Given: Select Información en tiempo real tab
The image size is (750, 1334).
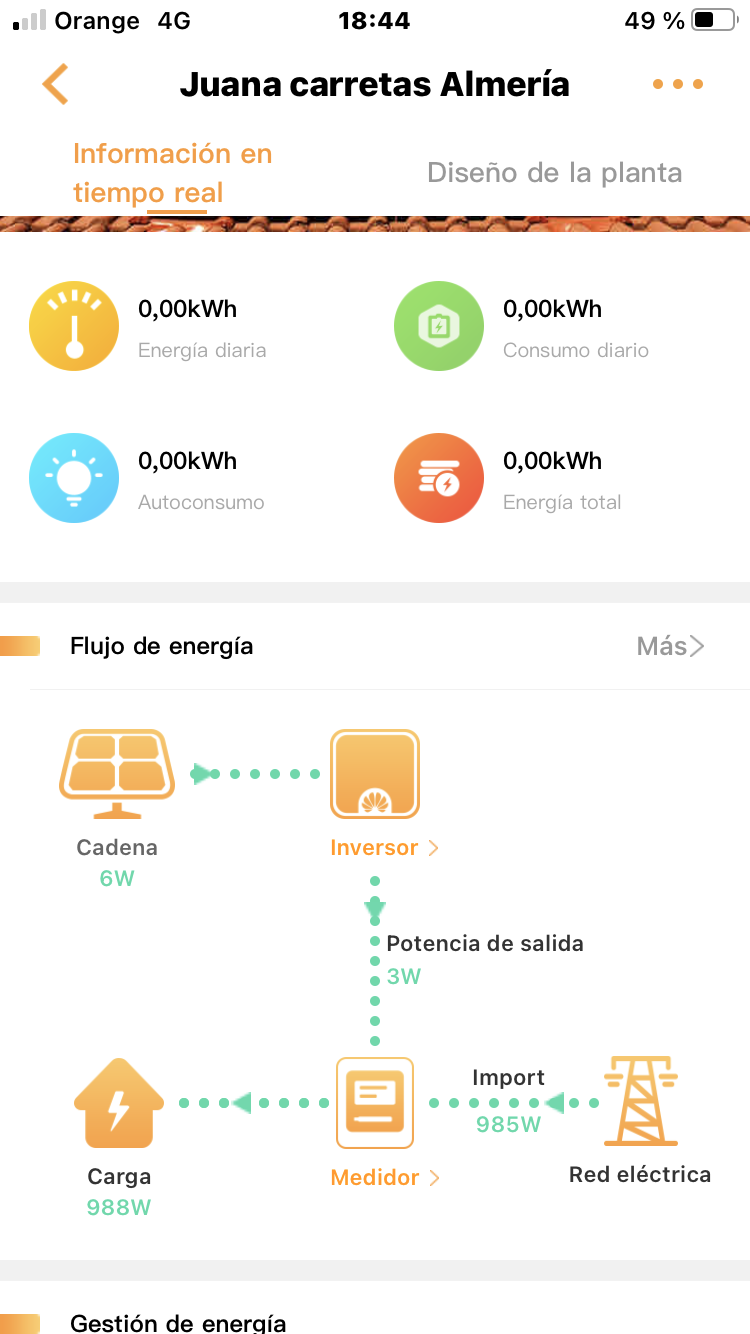Looking at the screenshot, I should (172, 173).
